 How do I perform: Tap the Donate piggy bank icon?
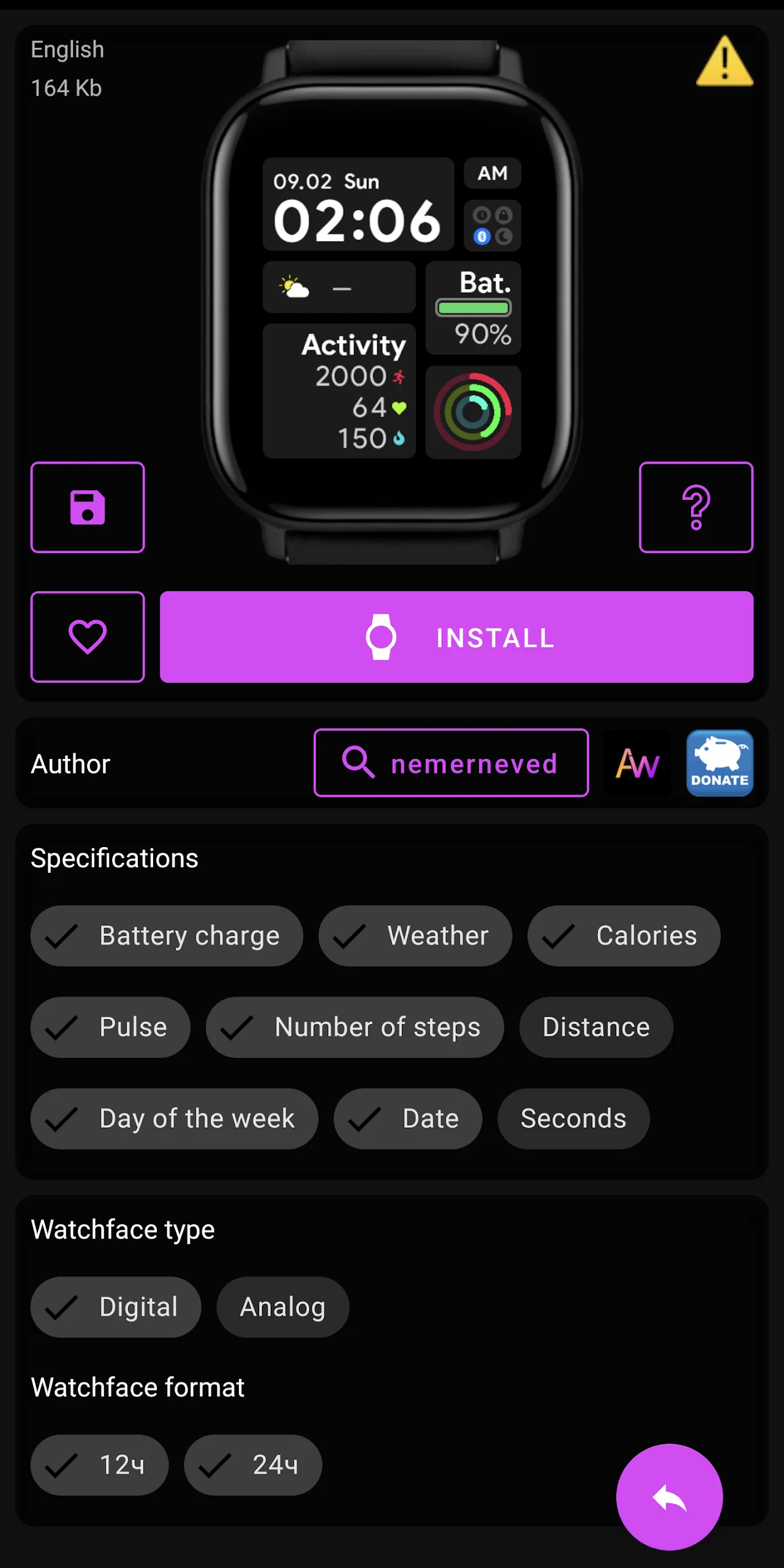[x=720, y=763]
